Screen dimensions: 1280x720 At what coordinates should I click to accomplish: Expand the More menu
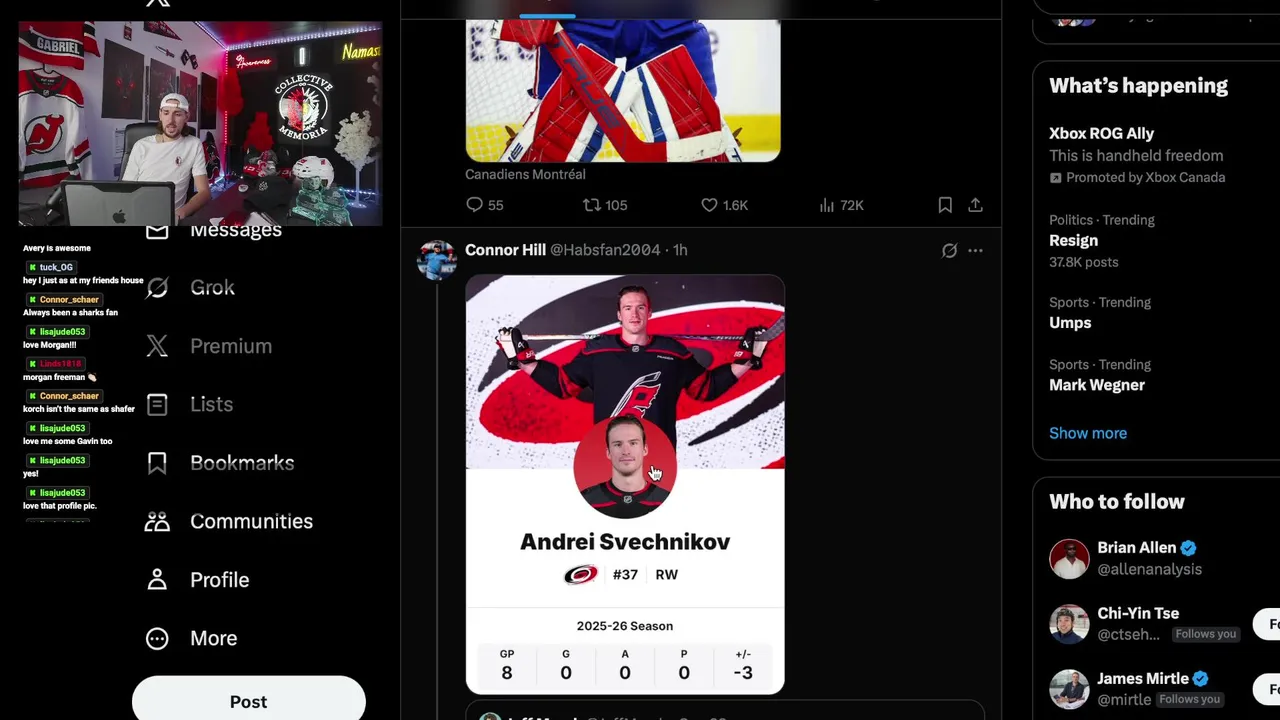pyautogui.click(x=213, y=638)
